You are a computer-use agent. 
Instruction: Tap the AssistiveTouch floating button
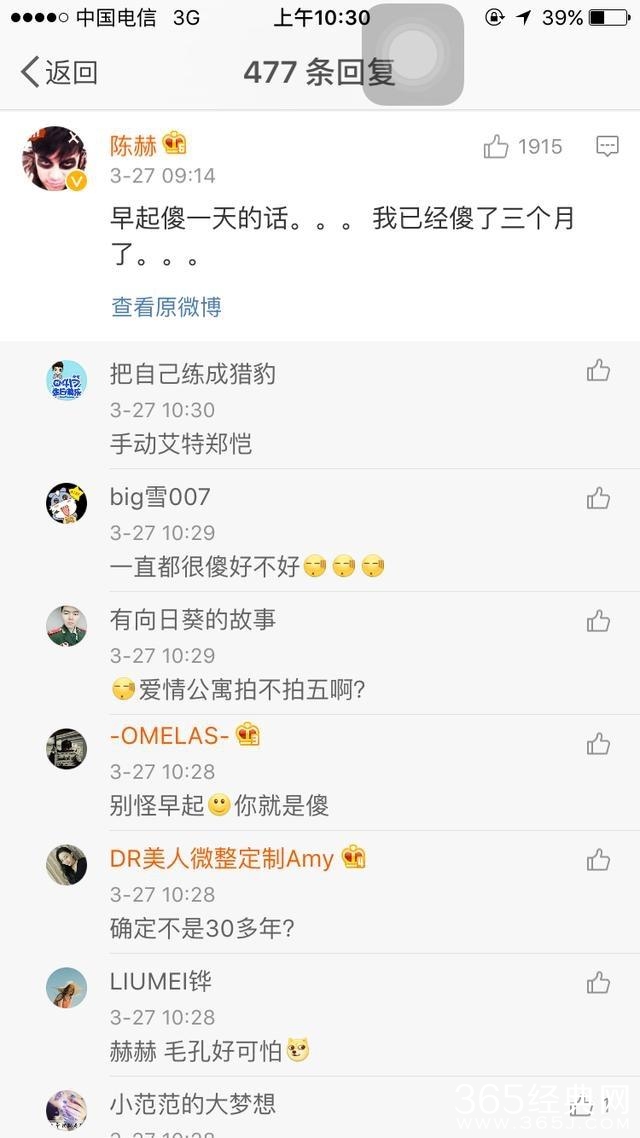pyautogui.click(x=412, y=54)
